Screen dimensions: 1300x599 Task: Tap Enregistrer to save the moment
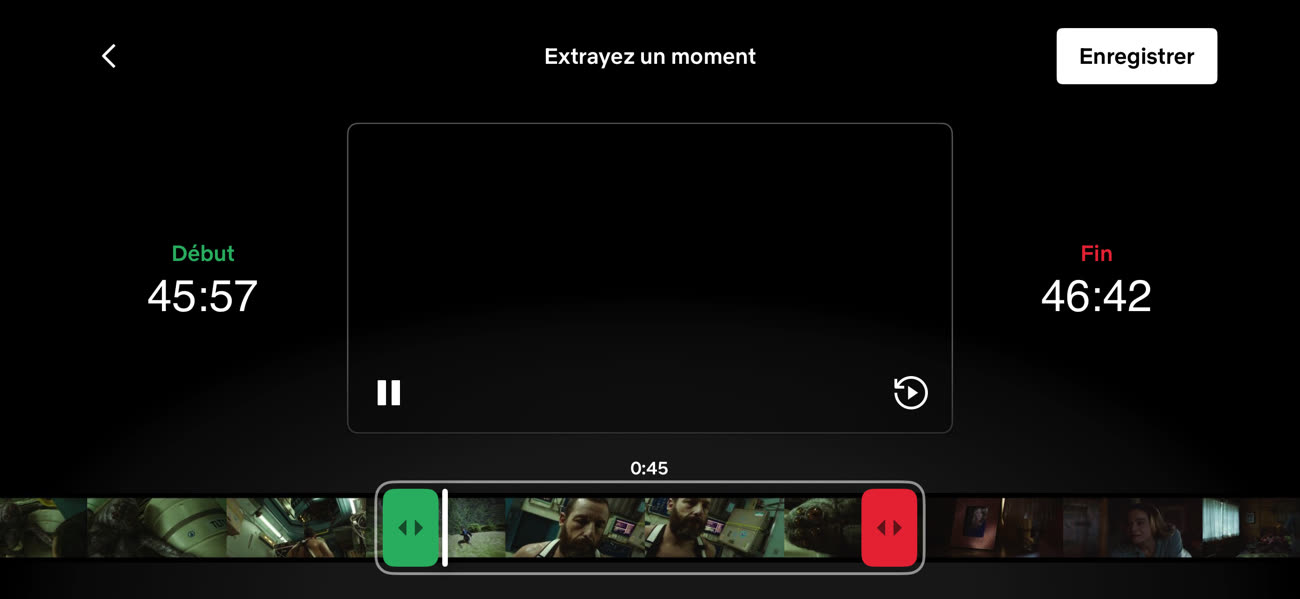1136,56
